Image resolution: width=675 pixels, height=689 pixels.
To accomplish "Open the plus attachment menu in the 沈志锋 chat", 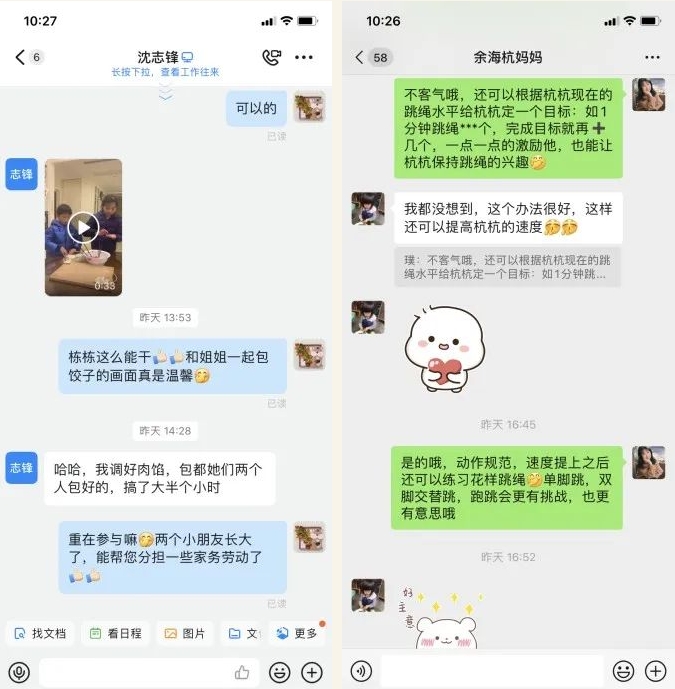I will pyautogui.click(x=312, y=672).
